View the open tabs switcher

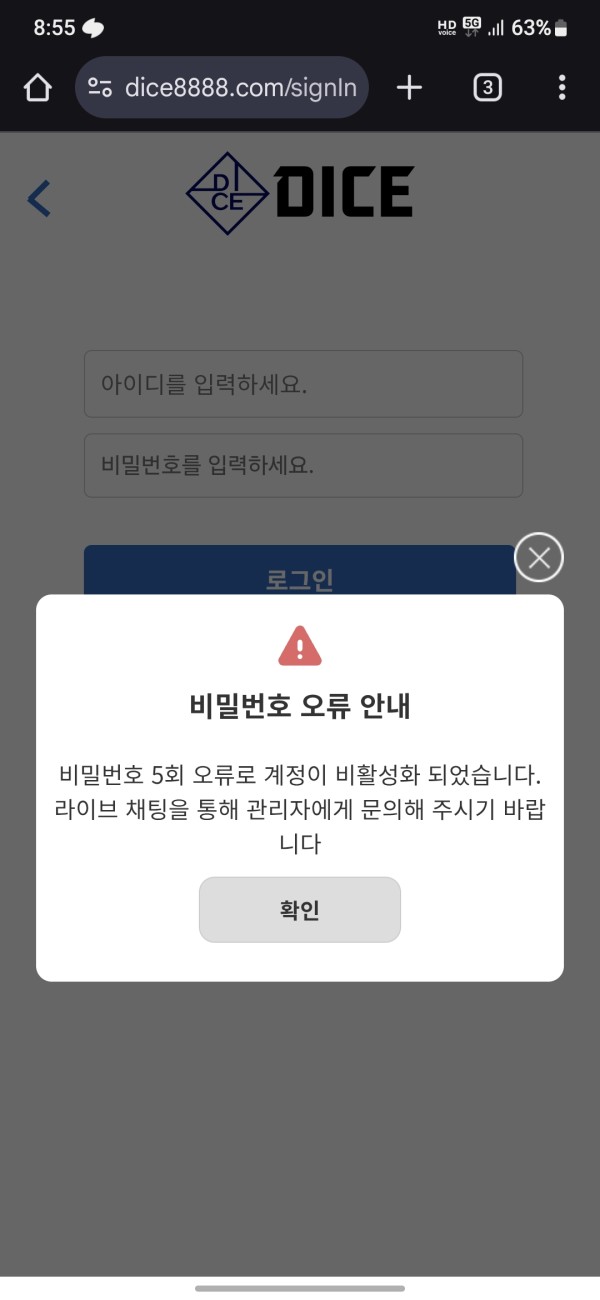pyautogui.click(x=486, y=88)
